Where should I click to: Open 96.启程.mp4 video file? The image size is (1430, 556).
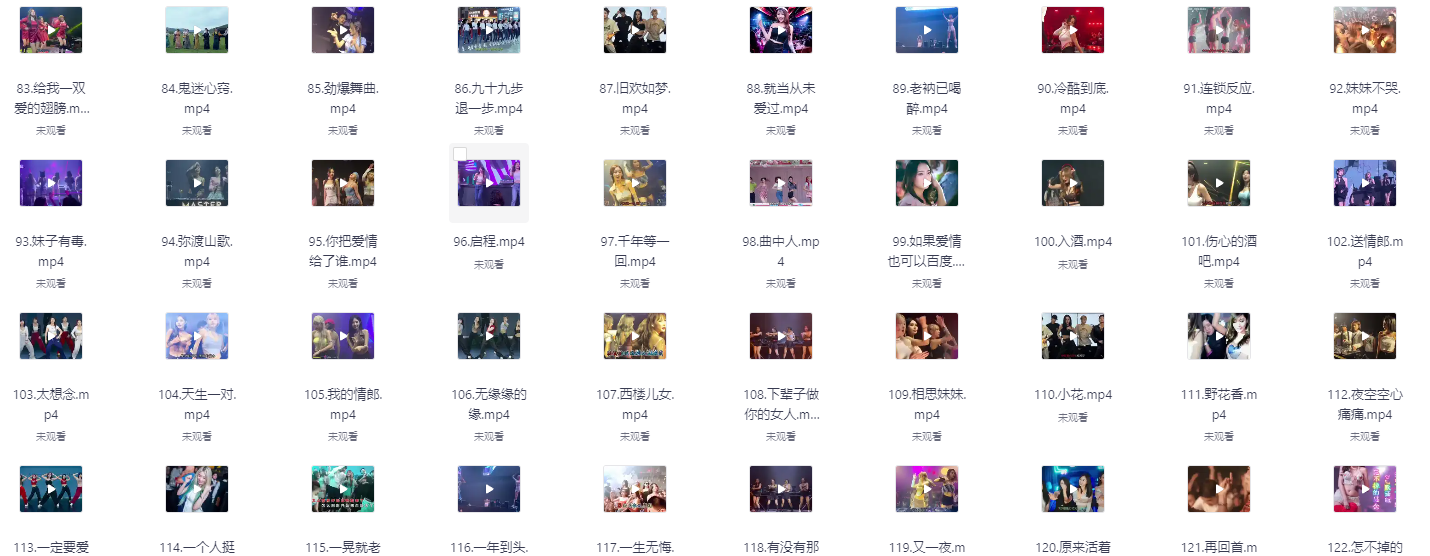(x=489, y=184)
